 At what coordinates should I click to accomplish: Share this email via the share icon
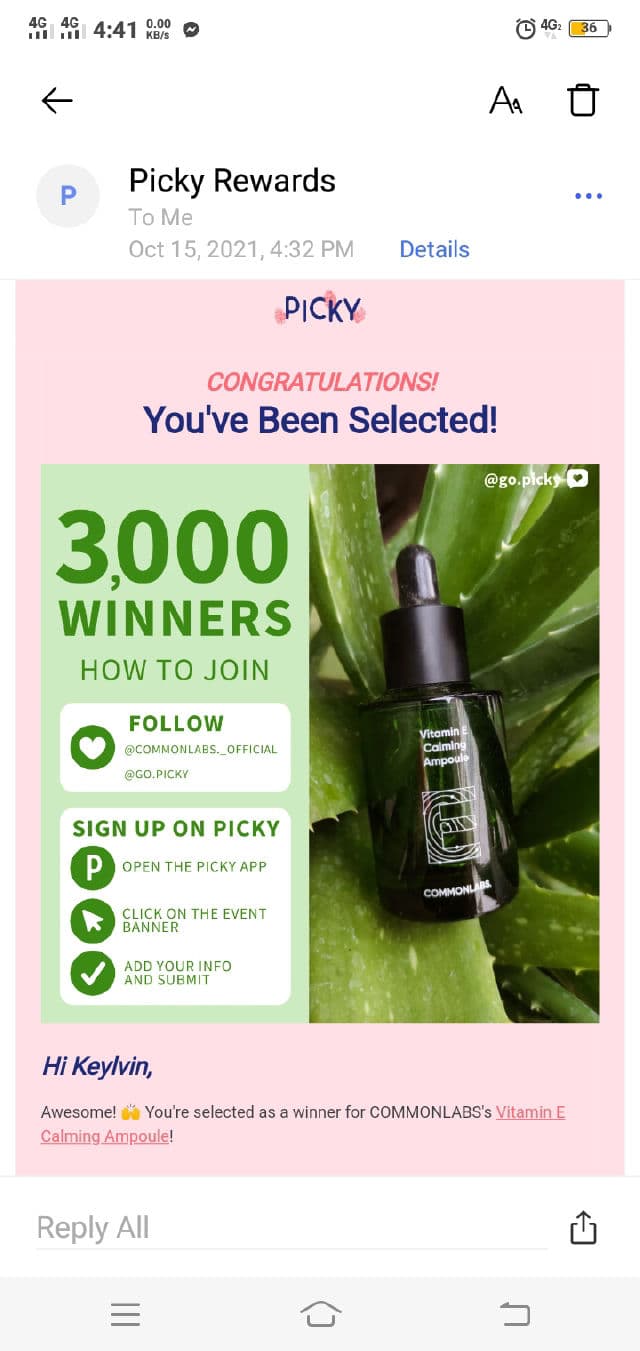(x=583, y=1228)
